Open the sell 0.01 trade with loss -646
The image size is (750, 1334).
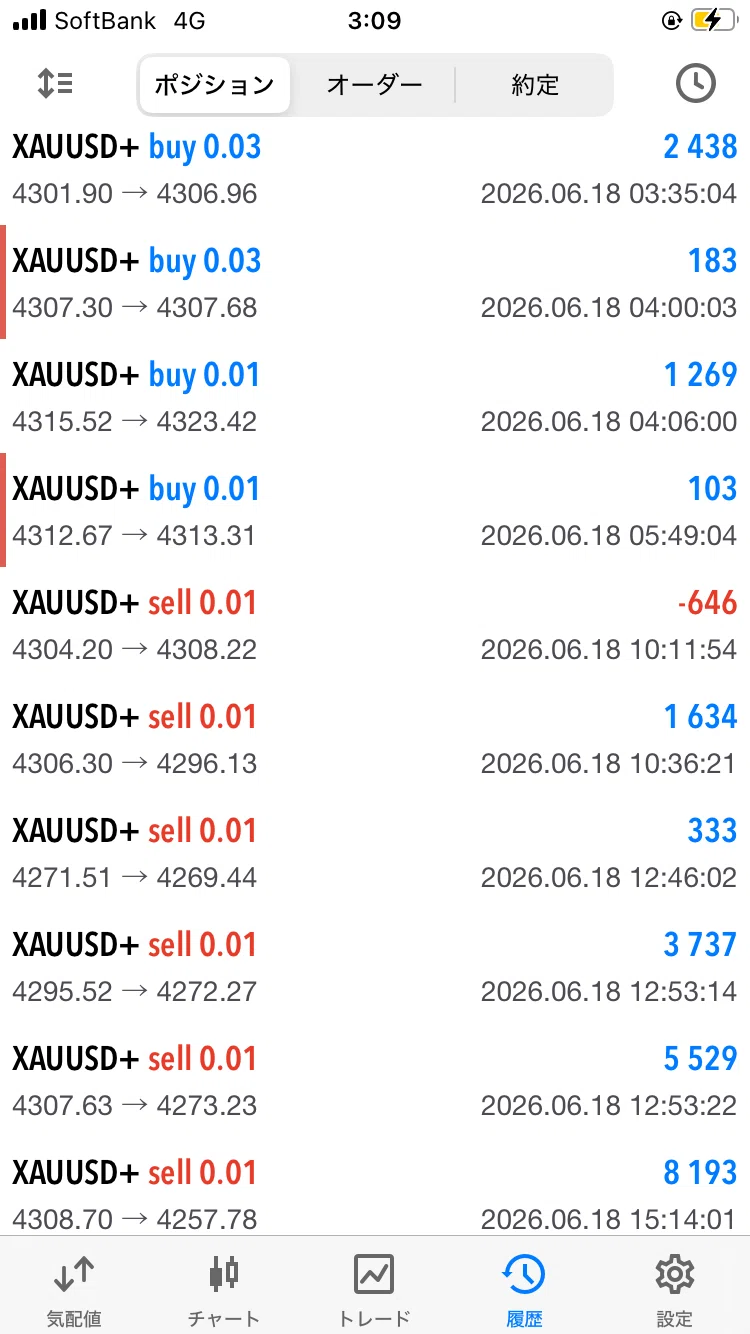coord(375,624)
